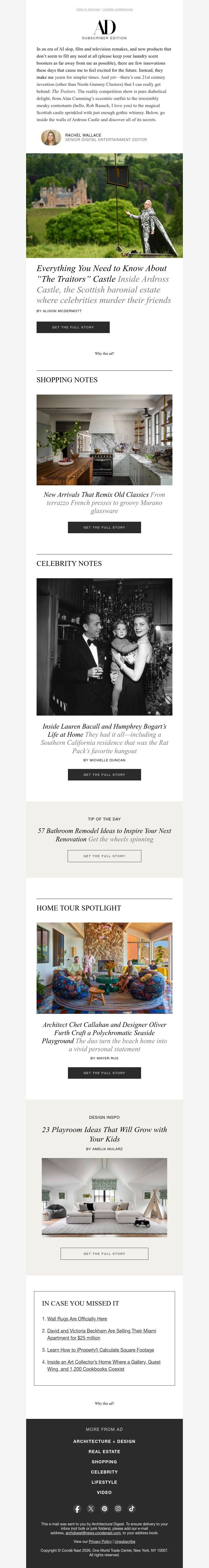The image size is (209, 1568).
Task: Get the full story on New Arrivals classics
Action: click(104, 527)
